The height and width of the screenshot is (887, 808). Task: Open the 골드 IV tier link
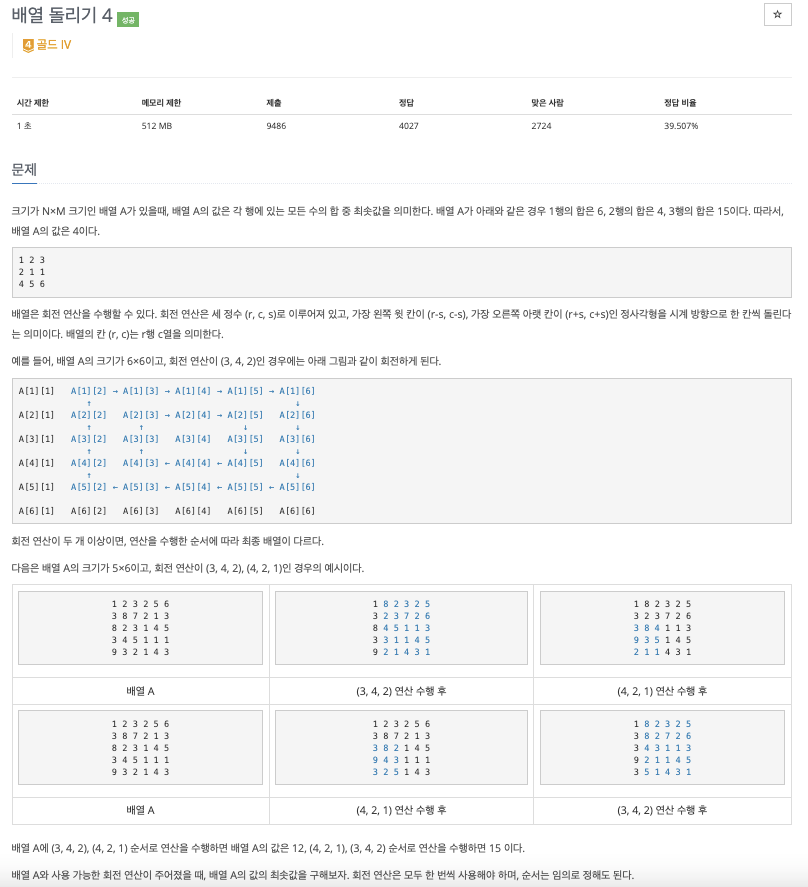(x=47, y=44)
